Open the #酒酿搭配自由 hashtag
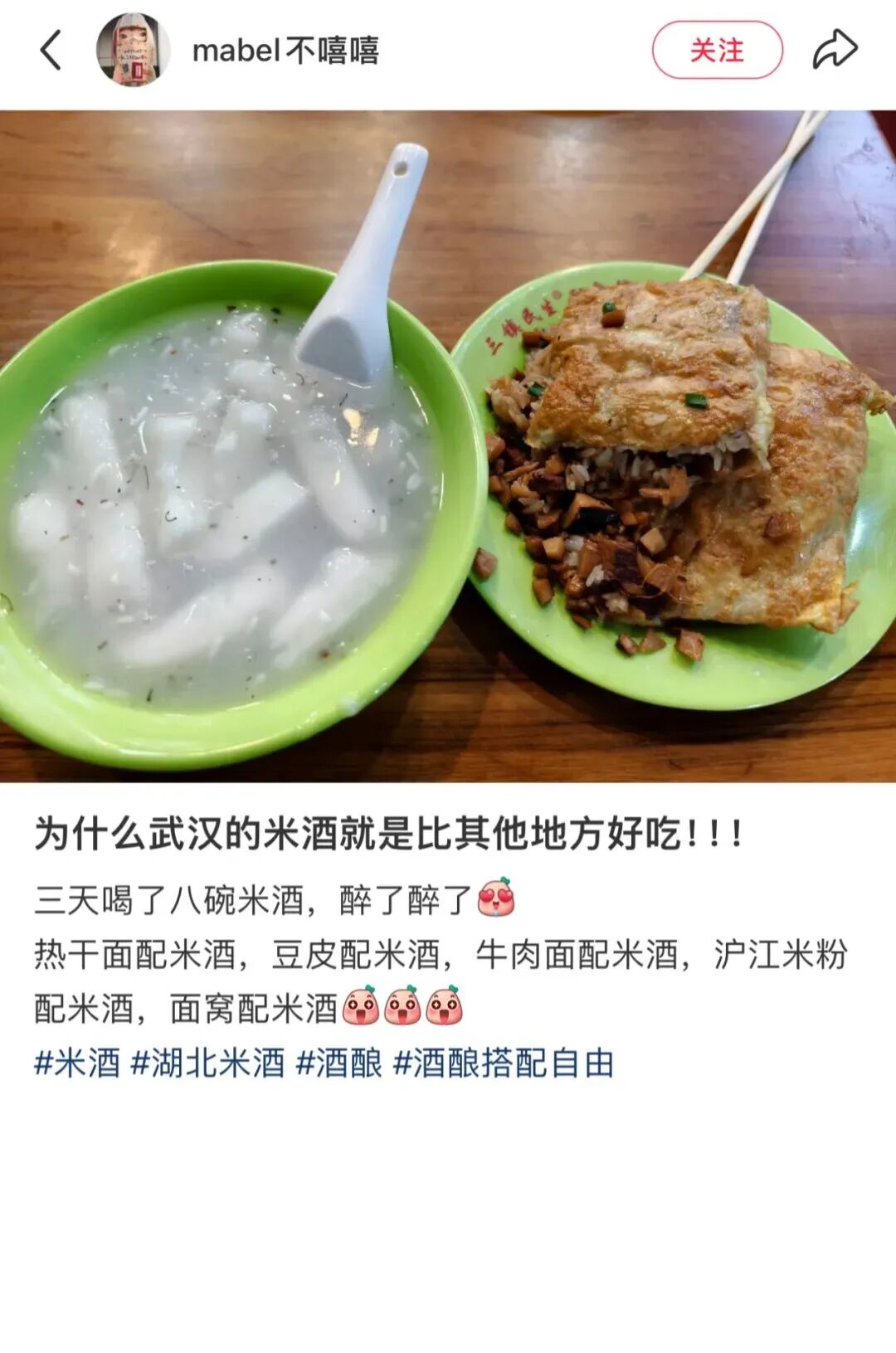This screenshot has width=896, height=1353. (x=504, y=1063)
